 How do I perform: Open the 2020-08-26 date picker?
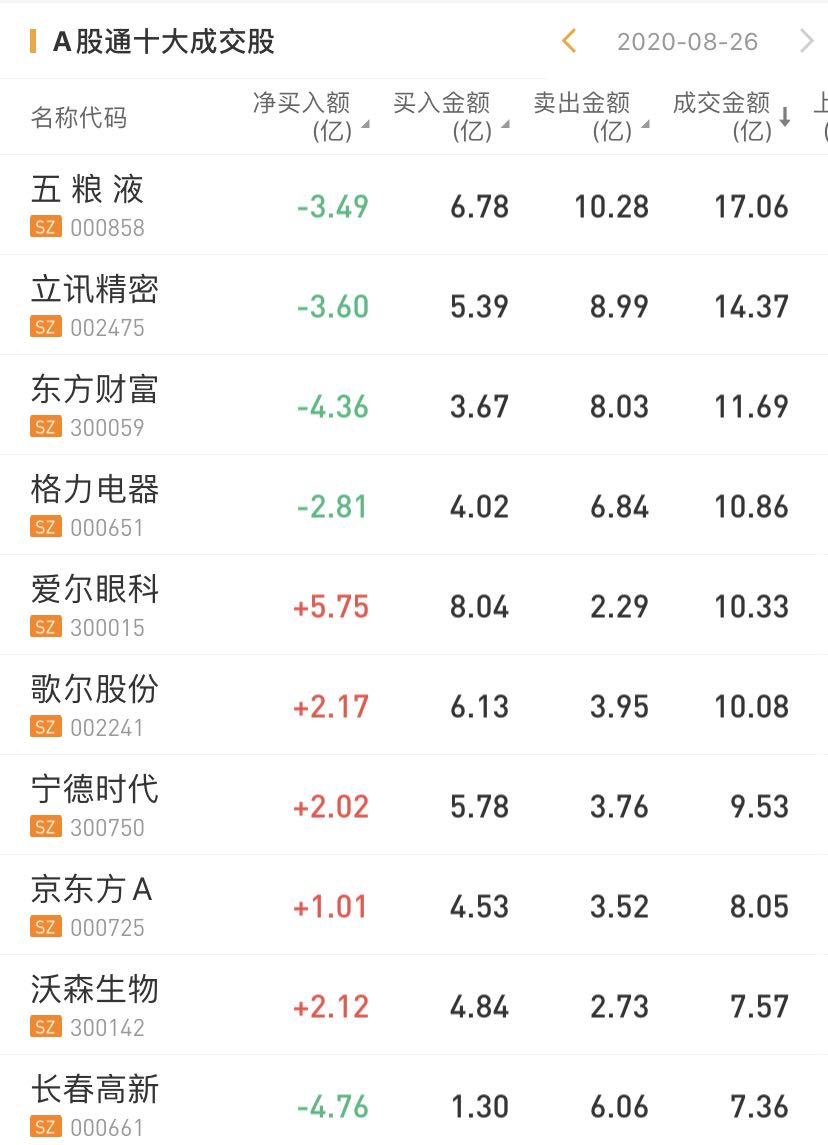click(687, 42)
